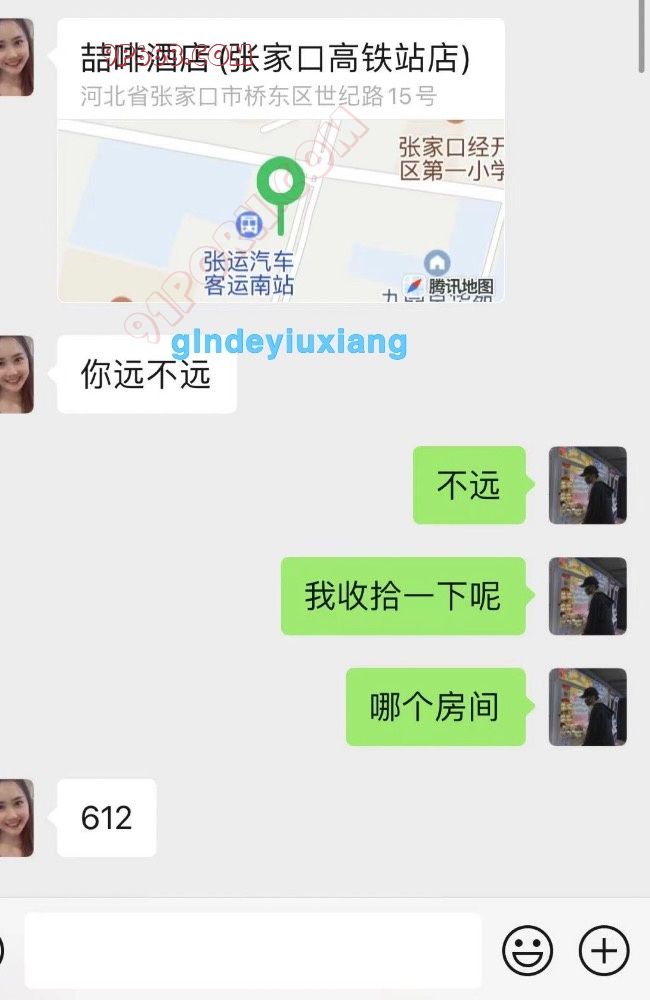650x1000 pixels.
Task: Open the shared hotel location card
Action: tap(280, 160)
